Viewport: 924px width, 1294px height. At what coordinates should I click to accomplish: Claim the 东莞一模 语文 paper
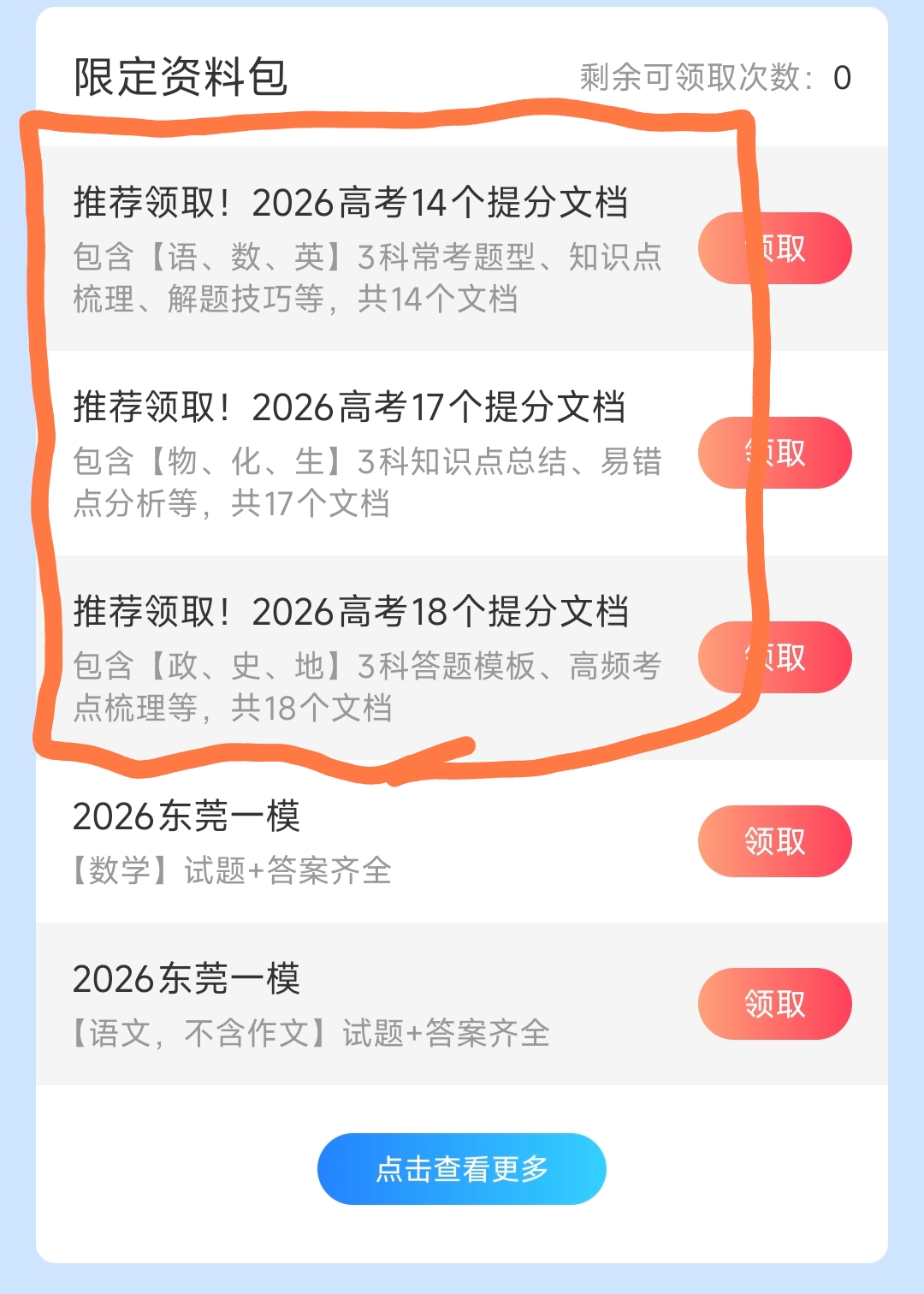pyautogui.click(x=775, y=1004)
